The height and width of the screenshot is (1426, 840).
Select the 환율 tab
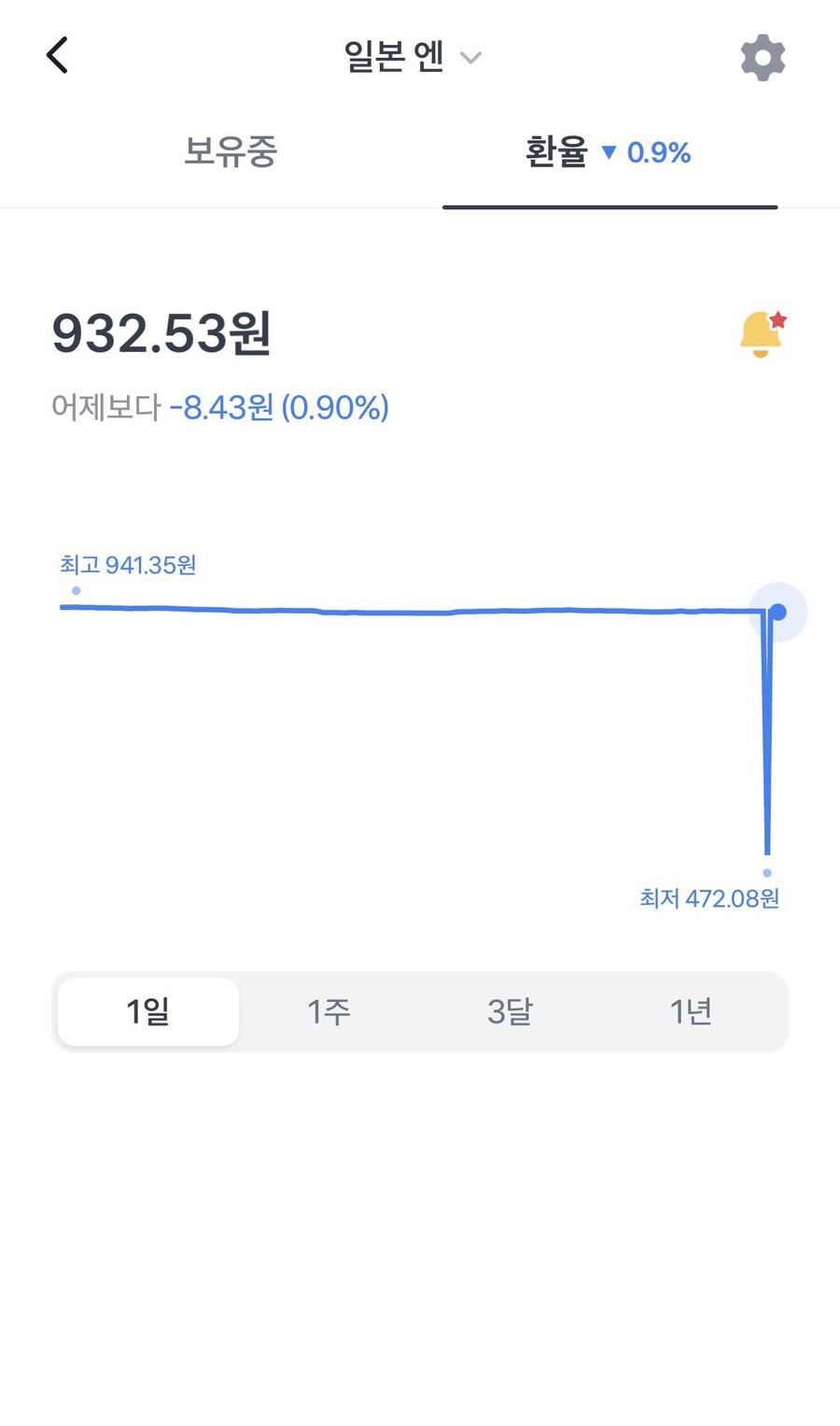[609, 152]
